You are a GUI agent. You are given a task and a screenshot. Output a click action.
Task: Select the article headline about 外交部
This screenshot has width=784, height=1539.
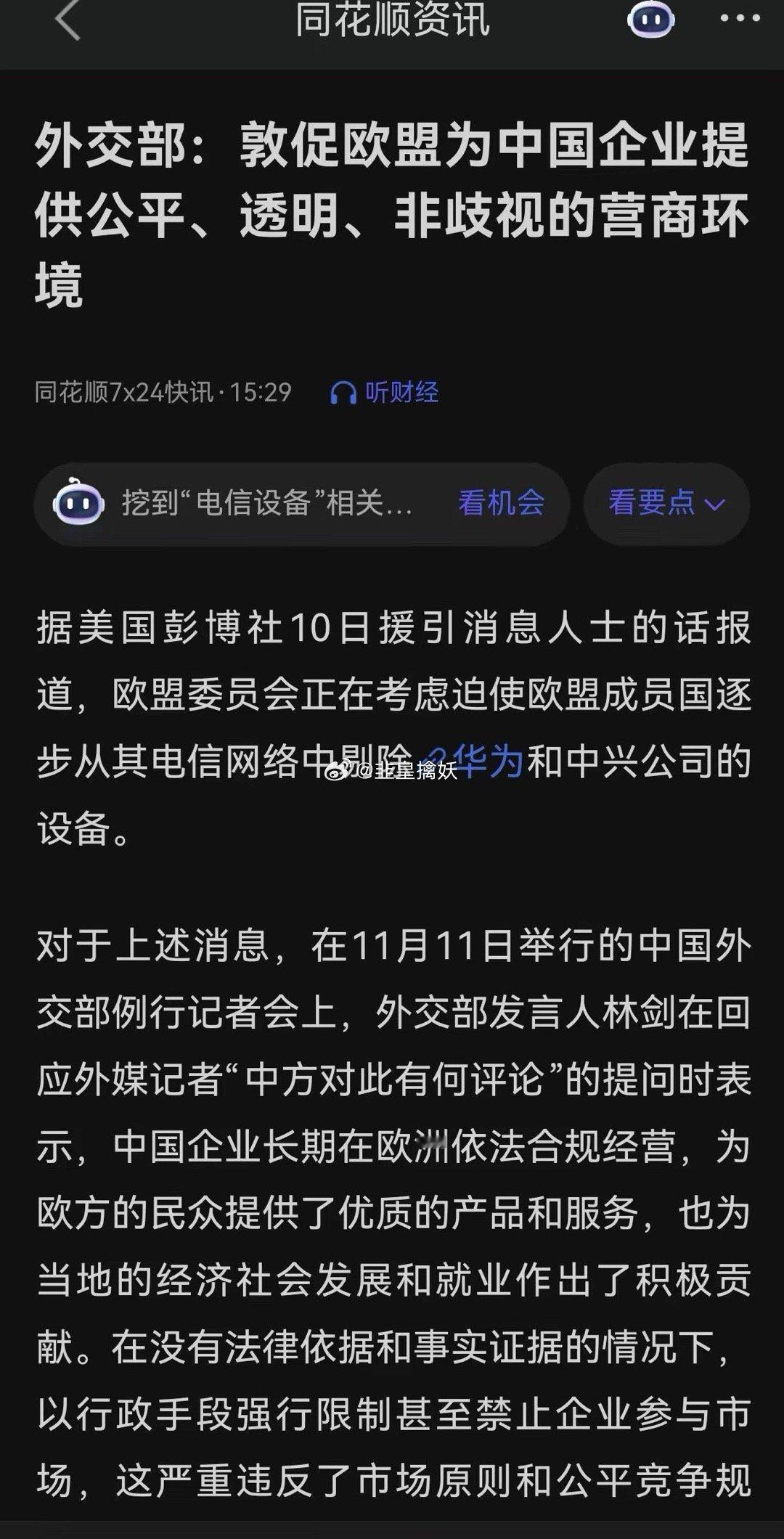coord(392,211)
